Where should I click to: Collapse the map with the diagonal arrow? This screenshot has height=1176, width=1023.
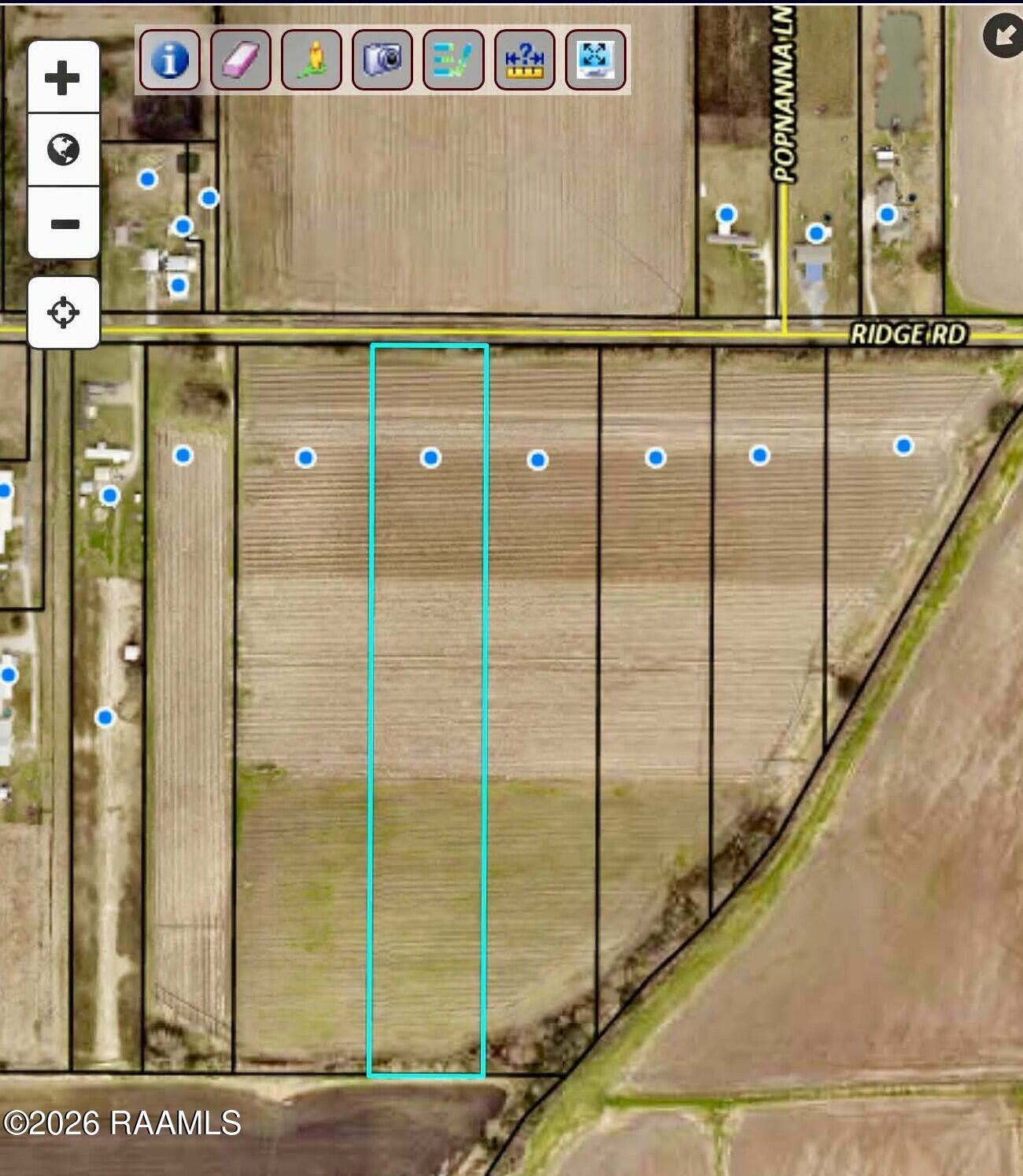pyautogui.click(x=1003, y=35)
